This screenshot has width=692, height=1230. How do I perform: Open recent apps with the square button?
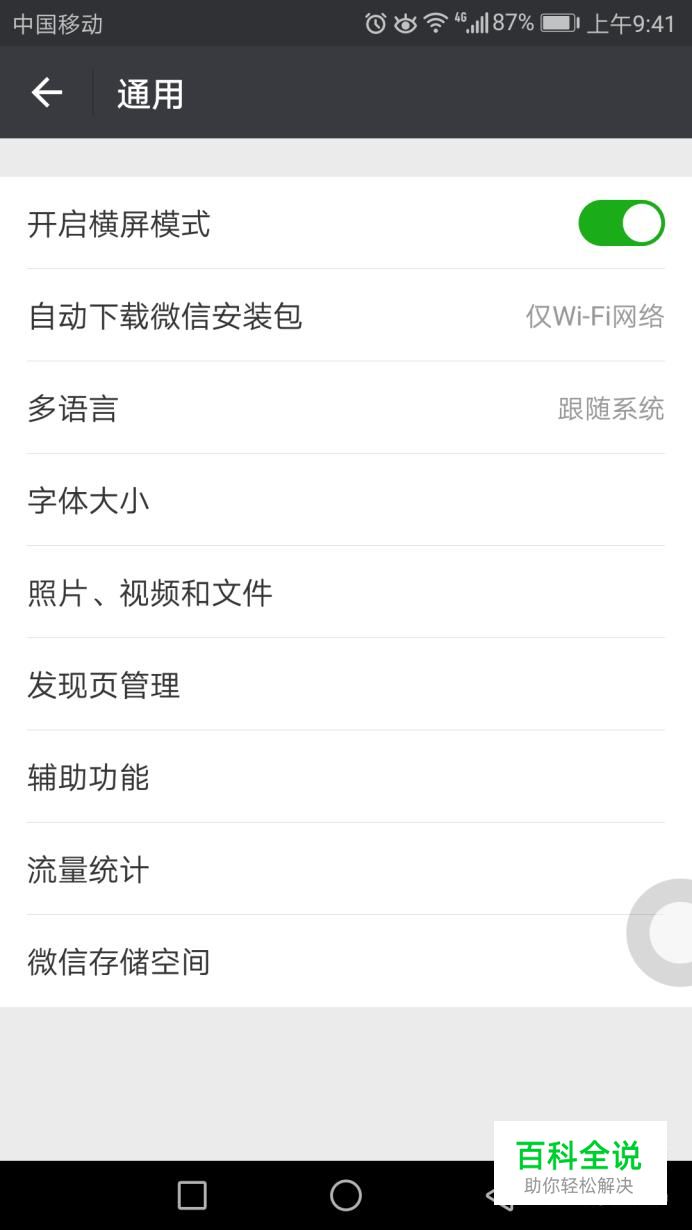tap(192, 1195)
